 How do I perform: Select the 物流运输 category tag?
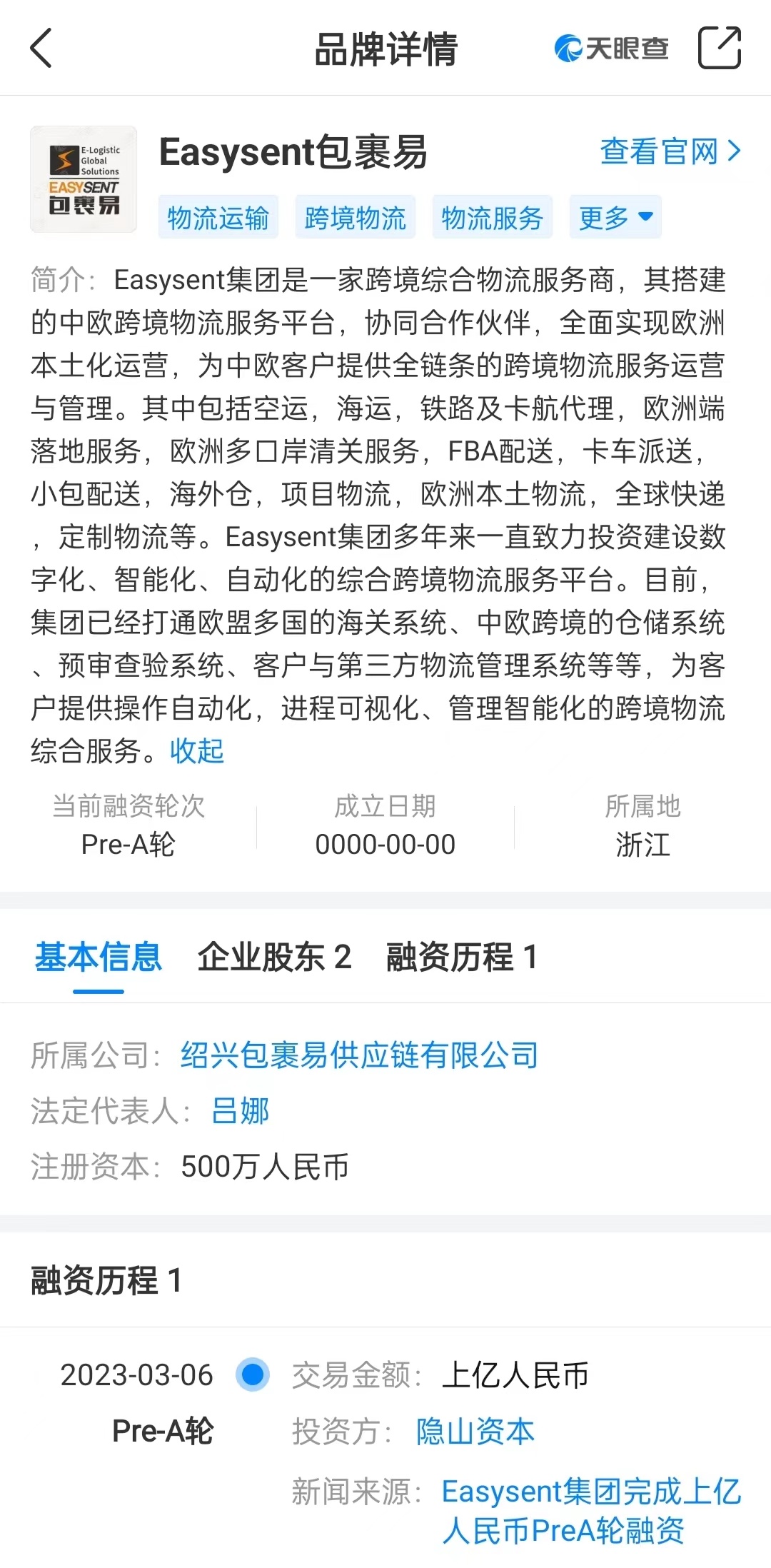(217, 216)
